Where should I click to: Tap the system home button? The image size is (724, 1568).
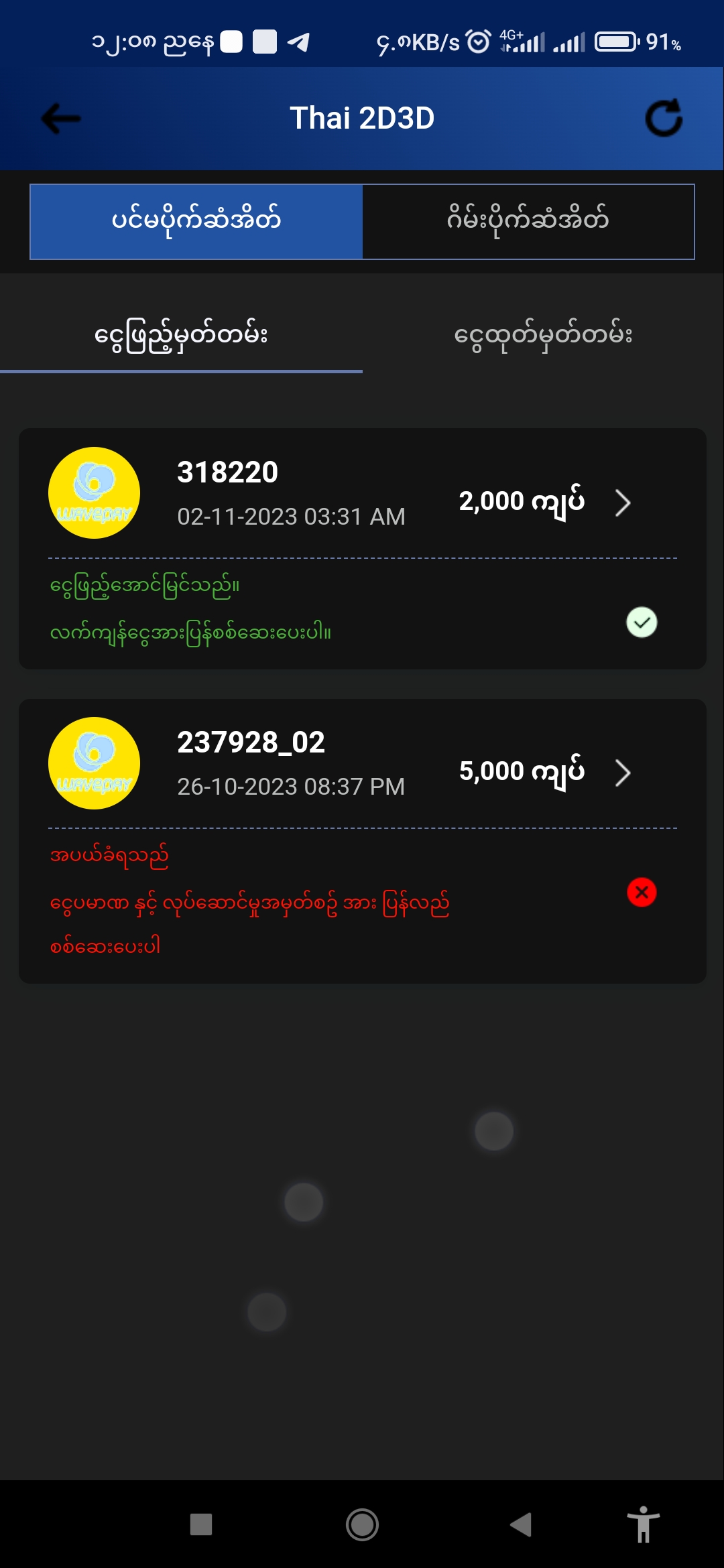click(x=362, y=1524)
